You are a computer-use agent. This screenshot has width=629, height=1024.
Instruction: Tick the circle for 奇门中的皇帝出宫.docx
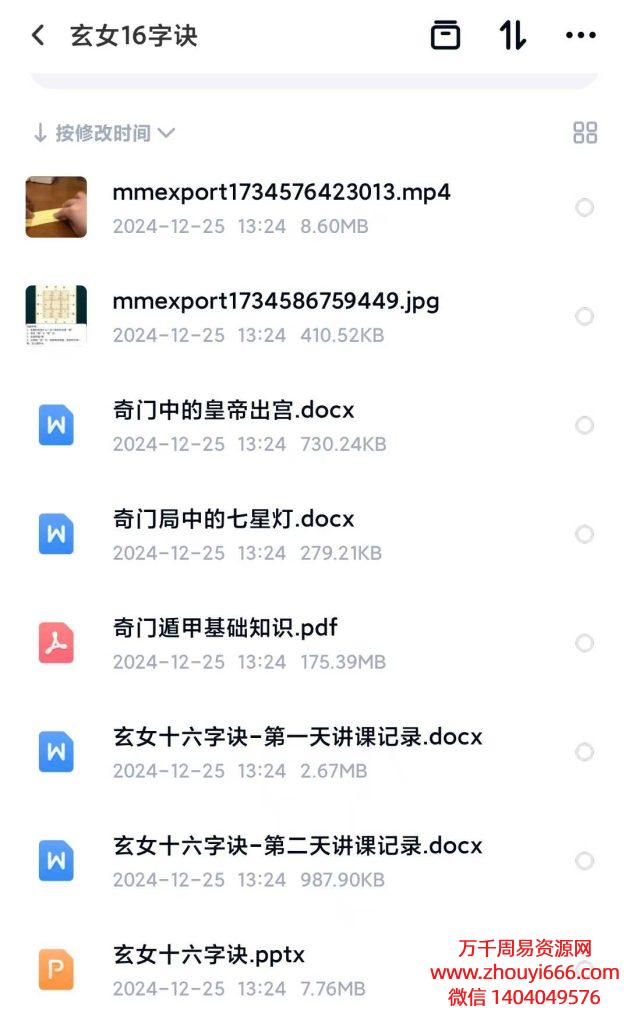[585, 426]
